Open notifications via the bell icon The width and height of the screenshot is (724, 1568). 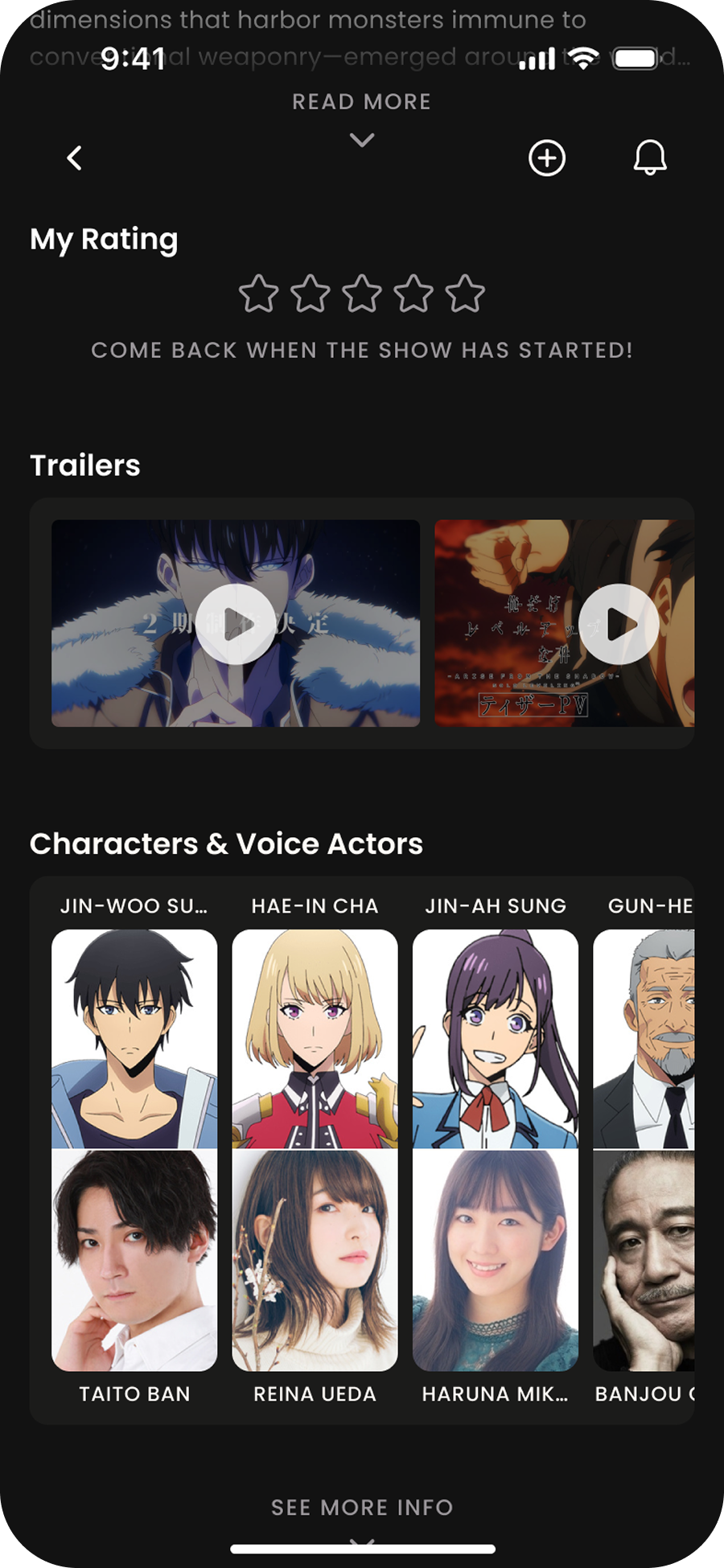(x=650, y=158)
